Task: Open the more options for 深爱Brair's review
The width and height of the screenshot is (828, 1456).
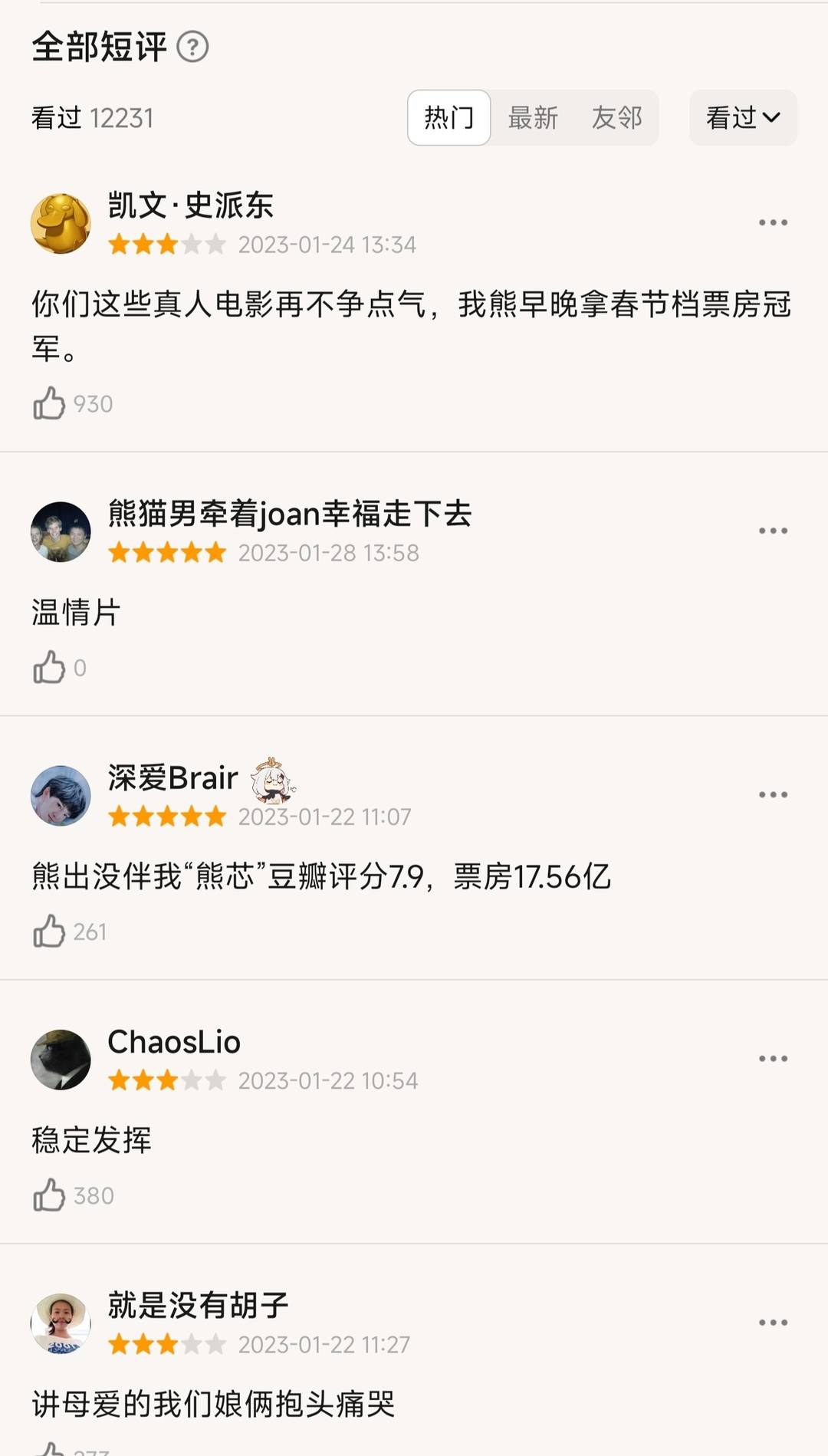Action: (x=773, y=795)
